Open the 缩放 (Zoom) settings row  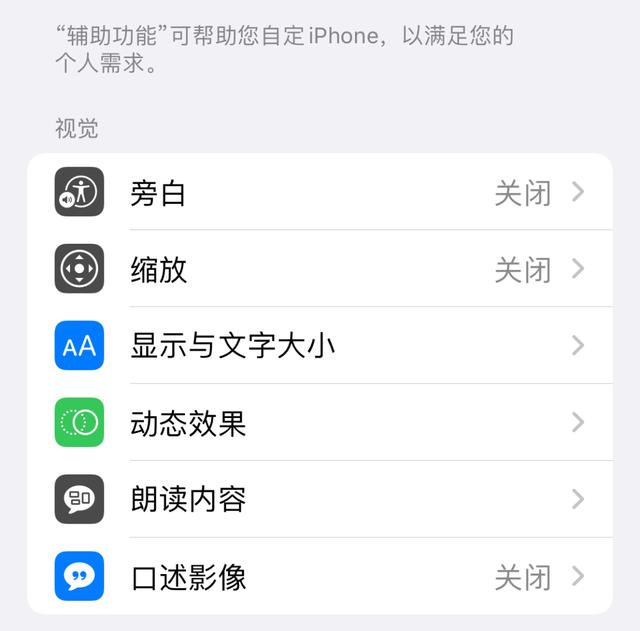click(x=320, y=270)
